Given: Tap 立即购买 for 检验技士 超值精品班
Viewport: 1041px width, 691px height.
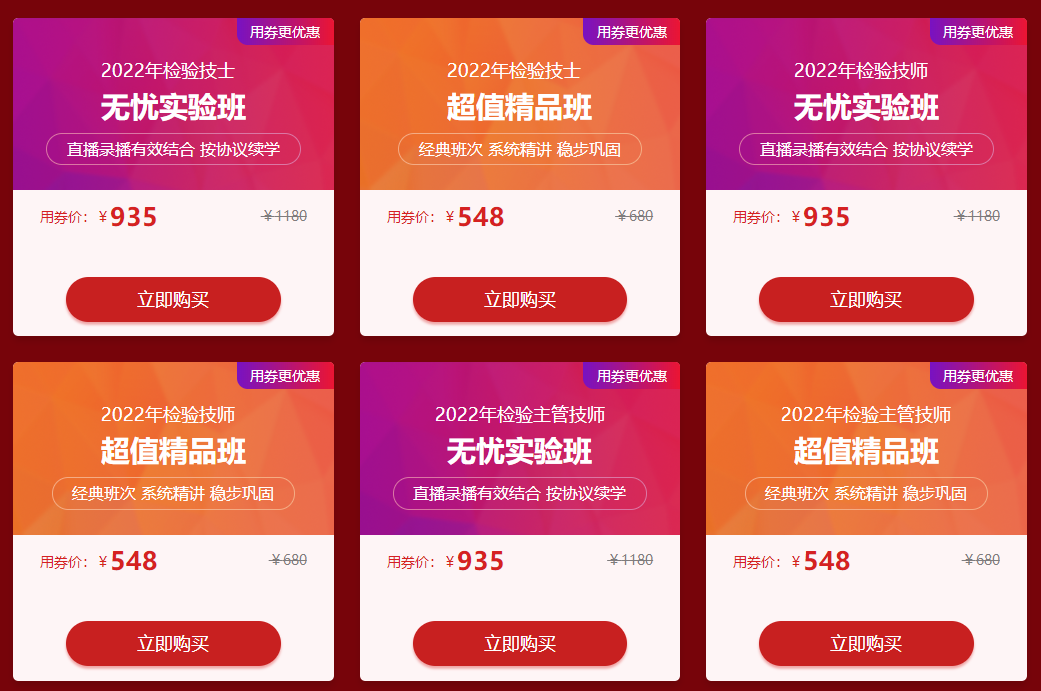Looking at the screenshot, I should pyautogui.click(x=520, y=300).
